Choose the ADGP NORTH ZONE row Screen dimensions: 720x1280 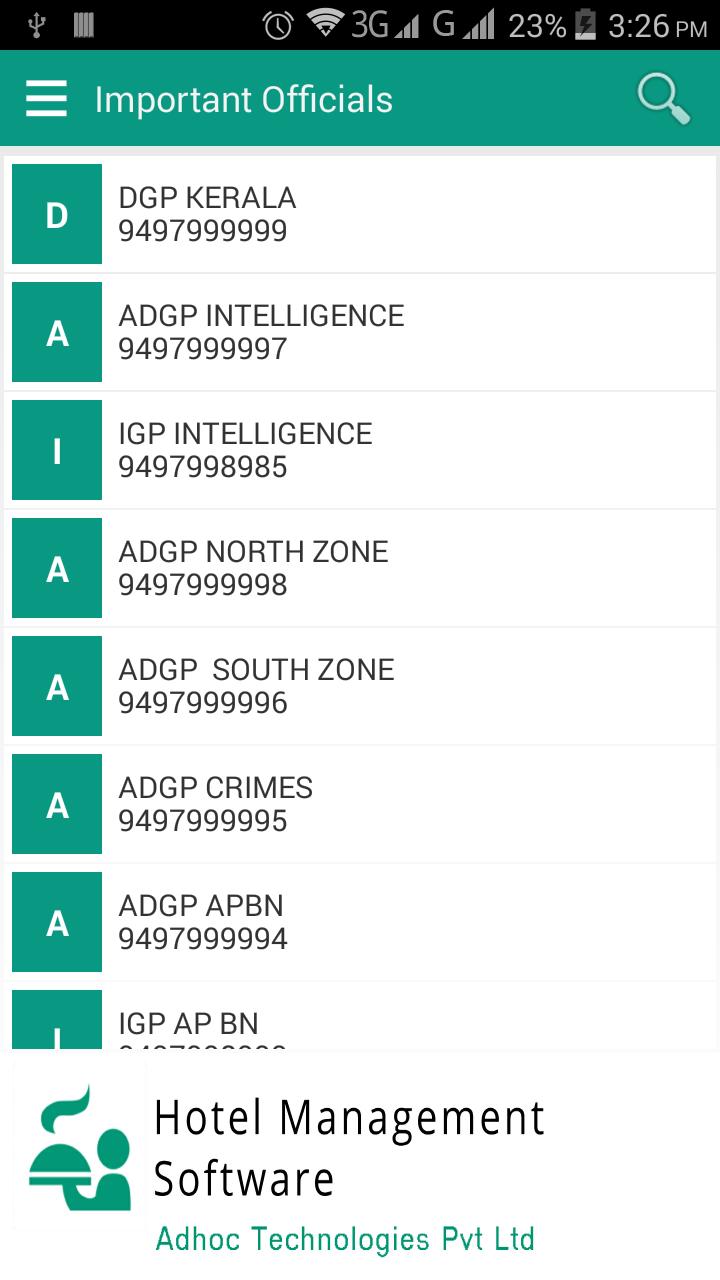point(360,568)
